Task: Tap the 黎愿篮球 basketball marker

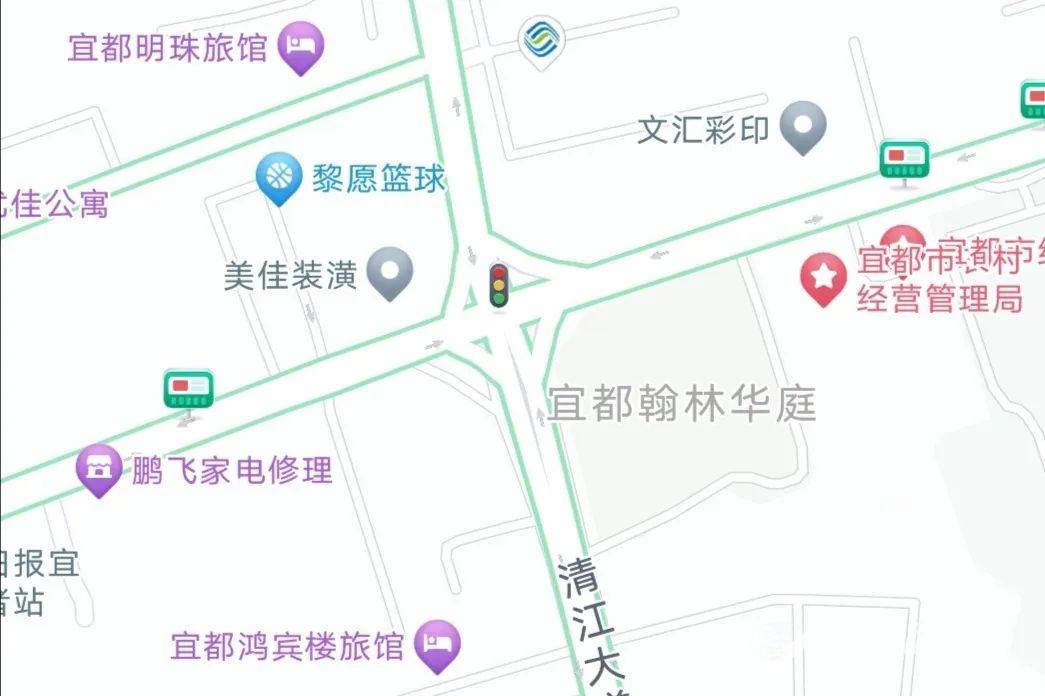Action: pos(278,177)
